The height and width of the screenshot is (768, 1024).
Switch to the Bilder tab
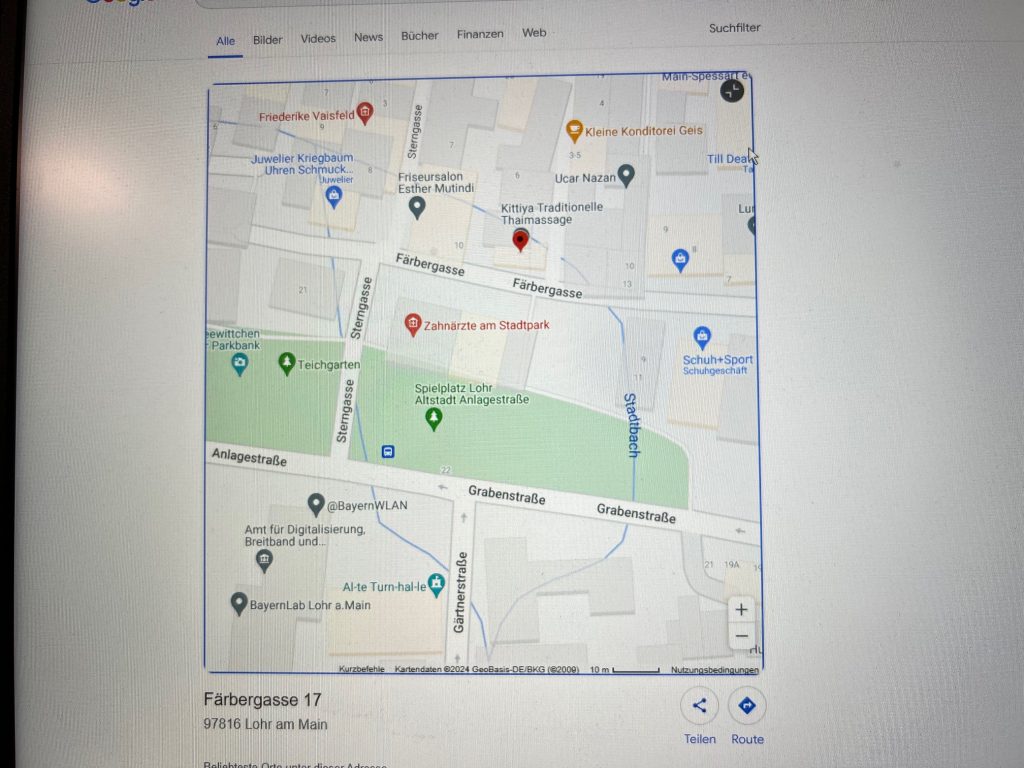point(267,40)
